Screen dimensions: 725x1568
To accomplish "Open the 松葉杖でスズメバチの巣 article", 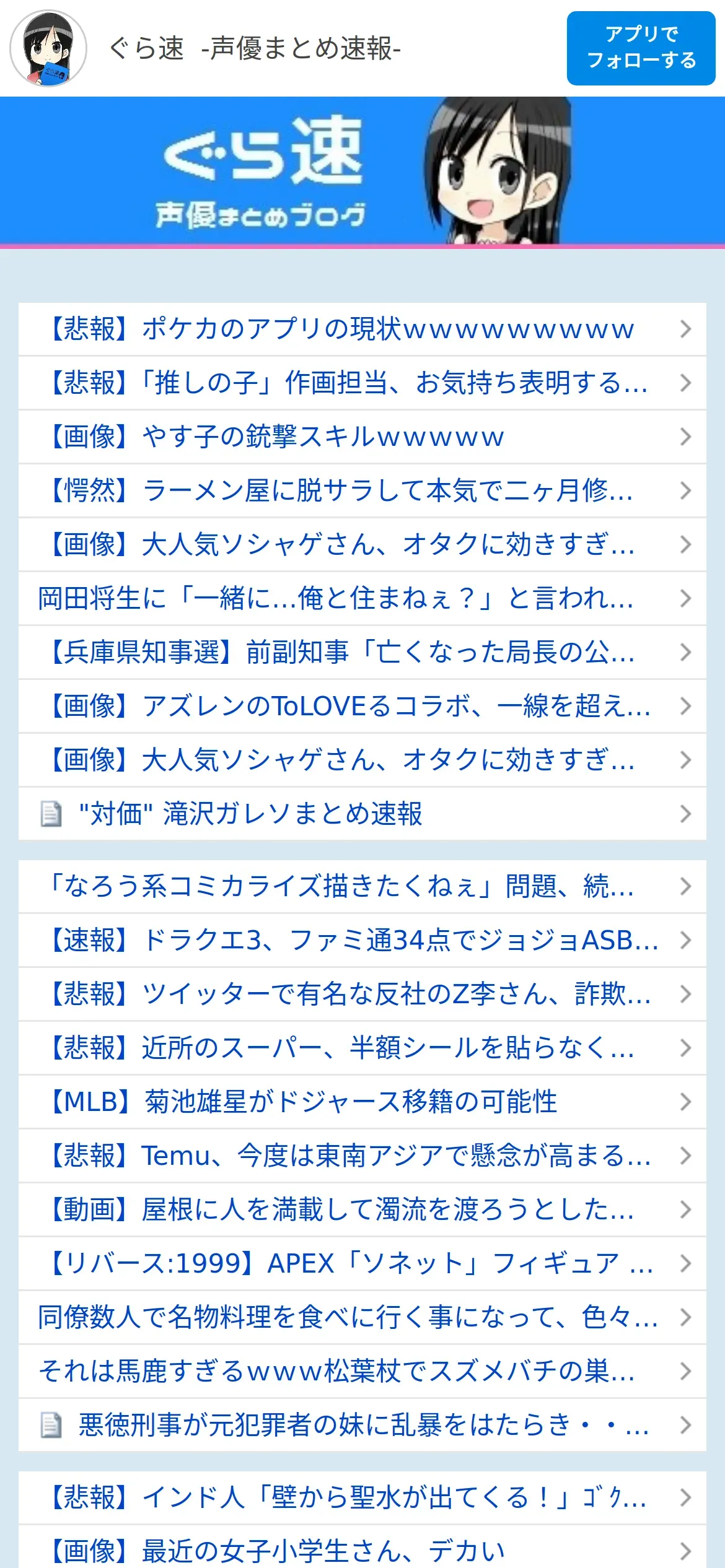I will [x=362, y=1371].
